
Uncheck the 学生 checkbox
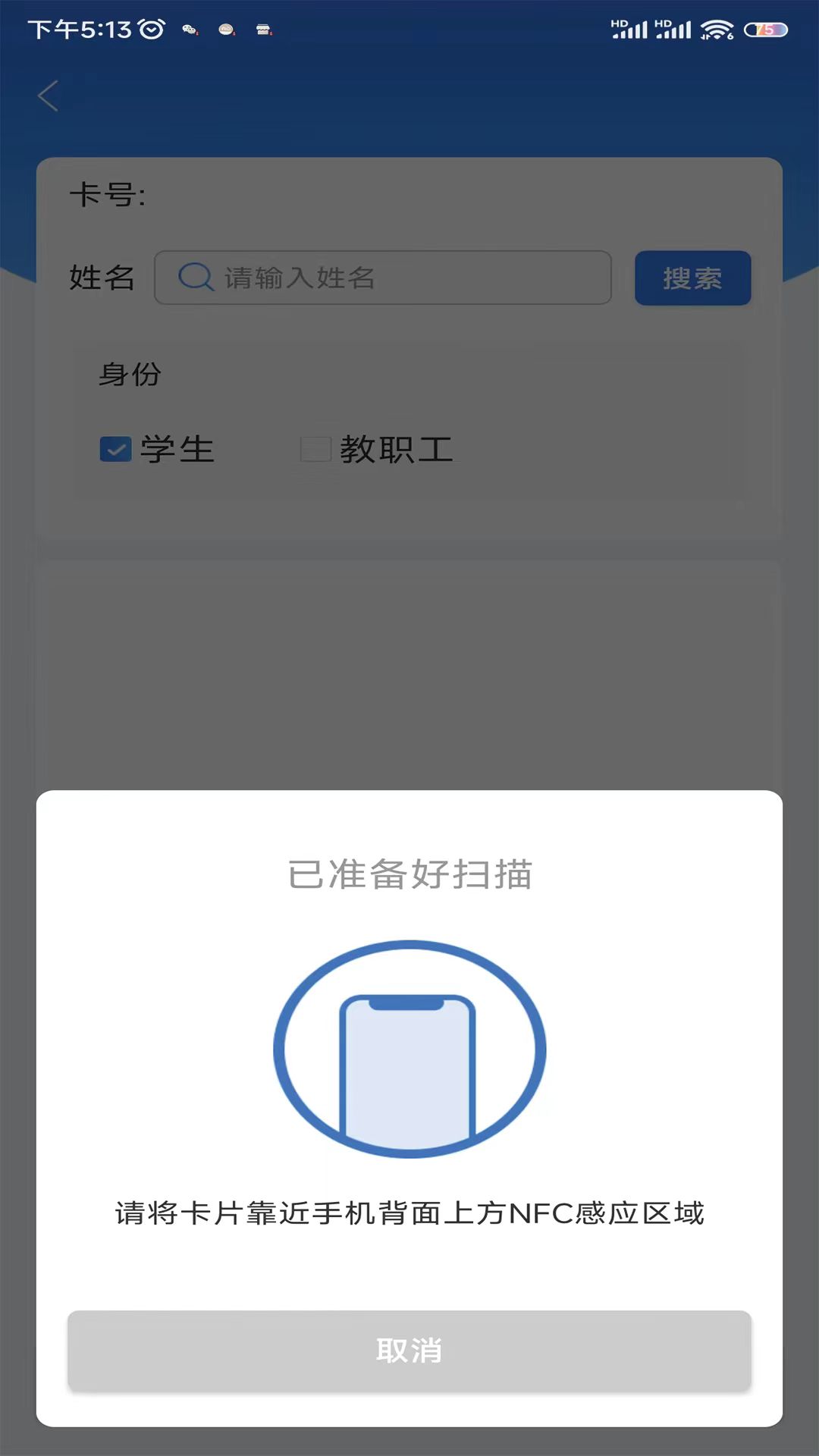point(116,449)
